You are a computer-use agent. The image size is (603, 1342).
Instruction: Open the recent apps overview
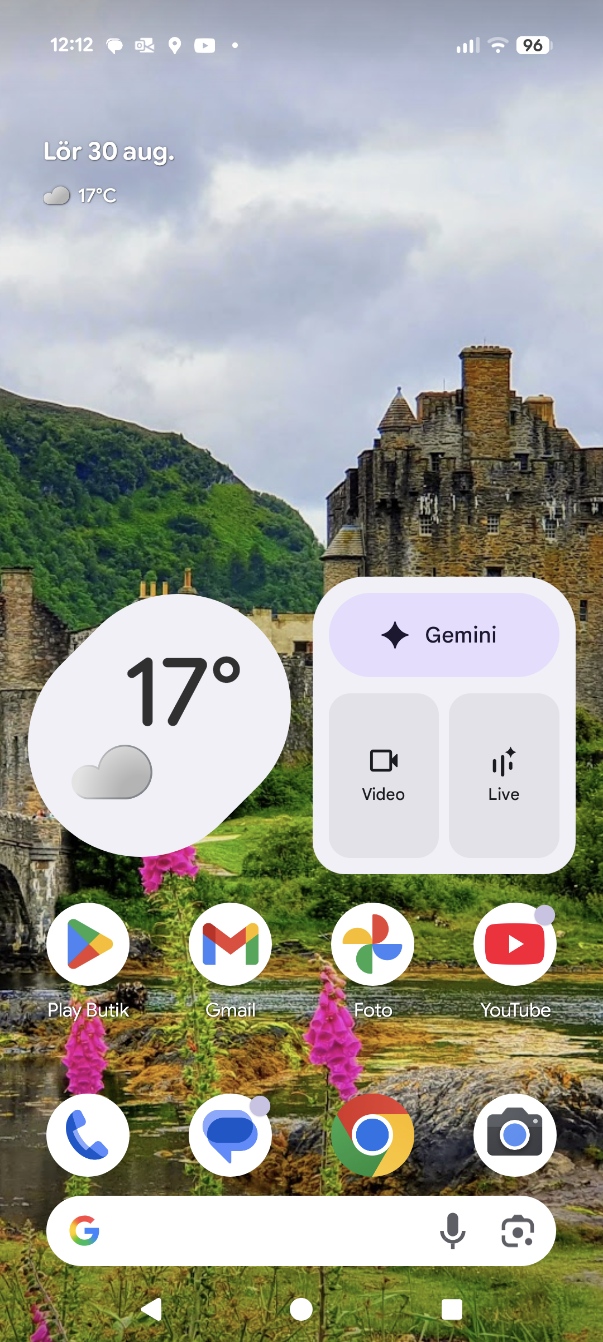click(452, 1309)
